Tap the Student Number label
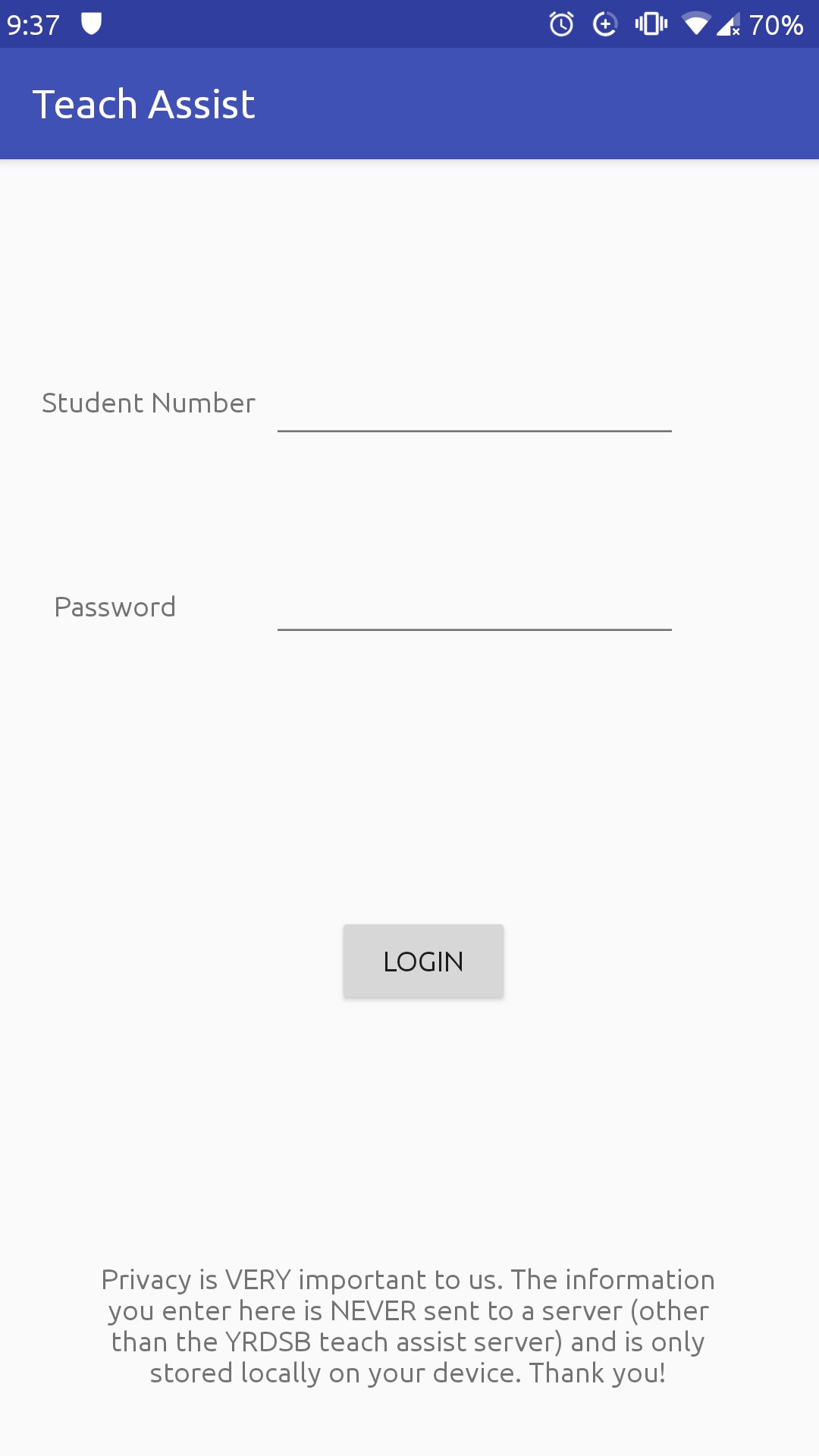819x1456 pixels. point(149,403)
